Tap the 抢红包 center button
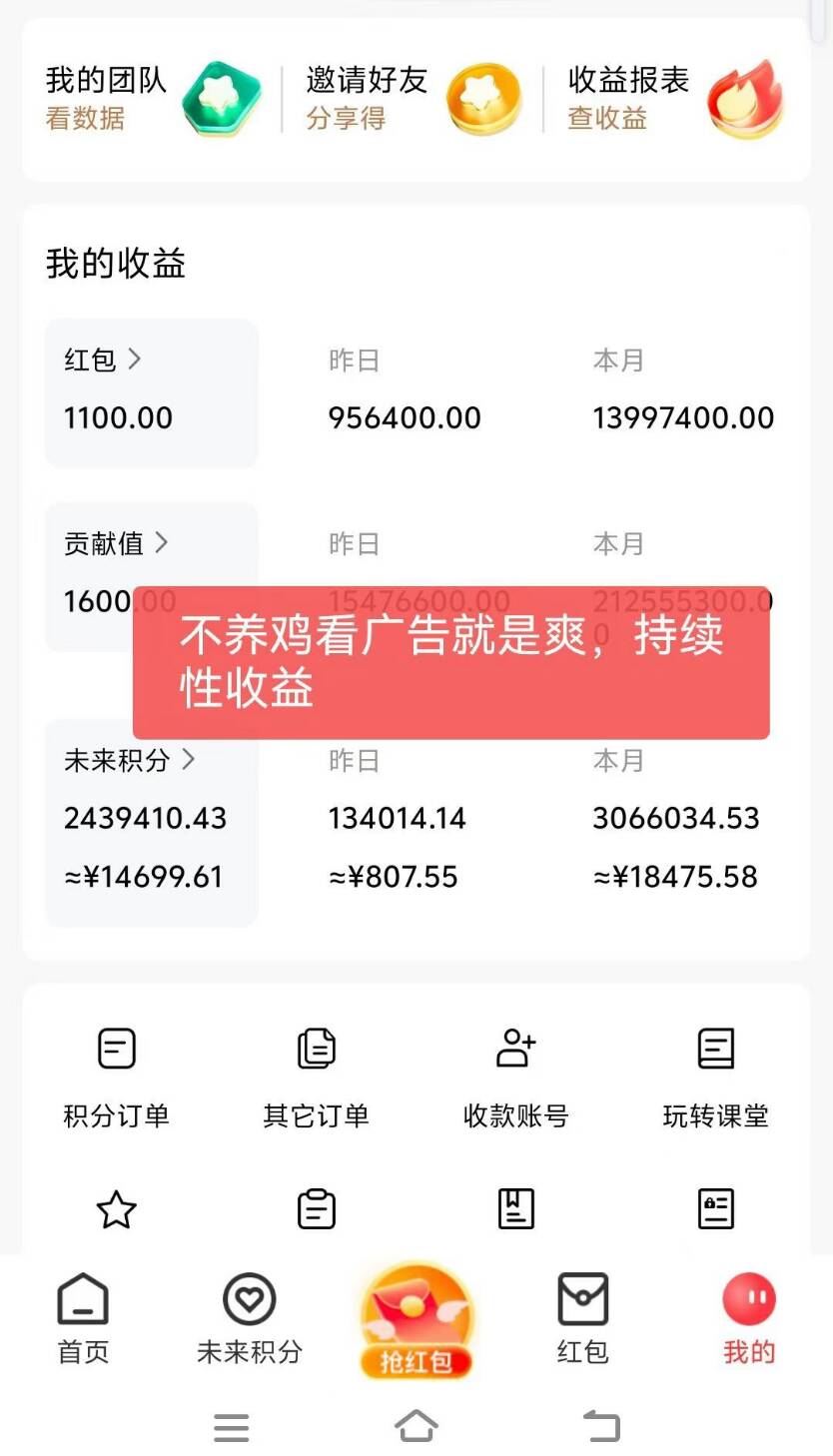This screenshot has width=833, height=1456. click(x=416, y=1320)
